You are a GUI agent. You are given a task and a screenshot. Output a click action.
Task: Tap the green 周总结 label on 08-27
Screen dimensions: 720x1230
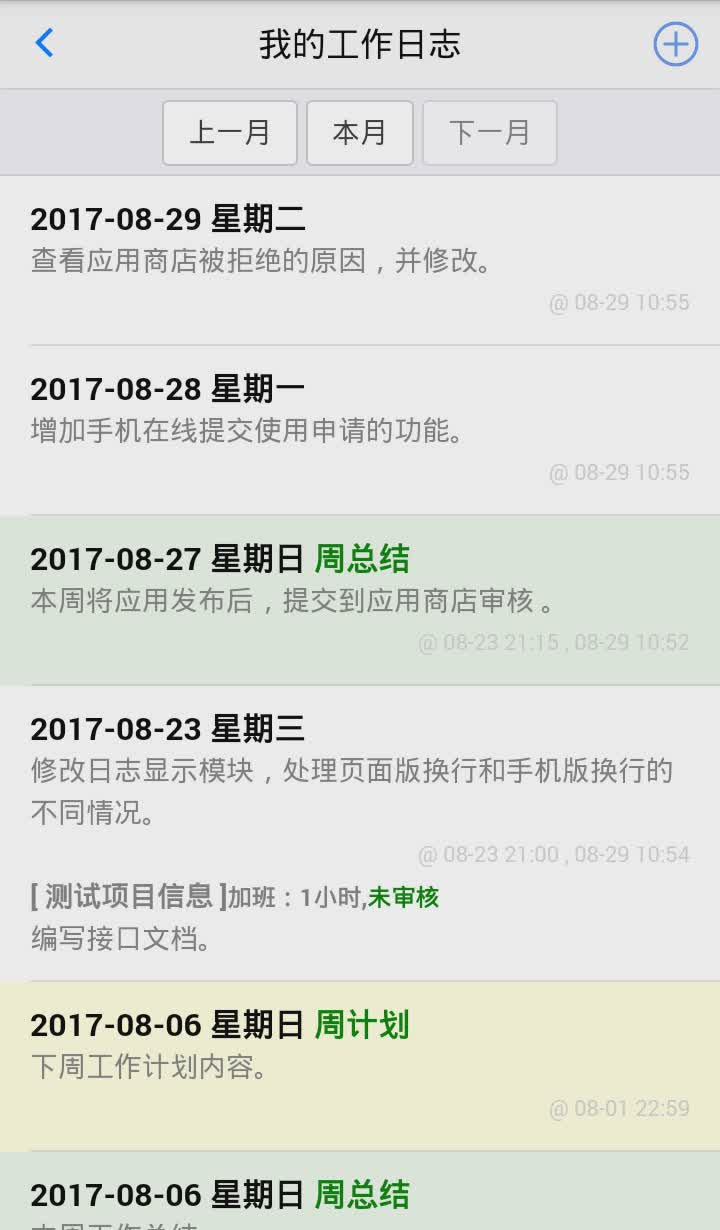pos(360,560)
